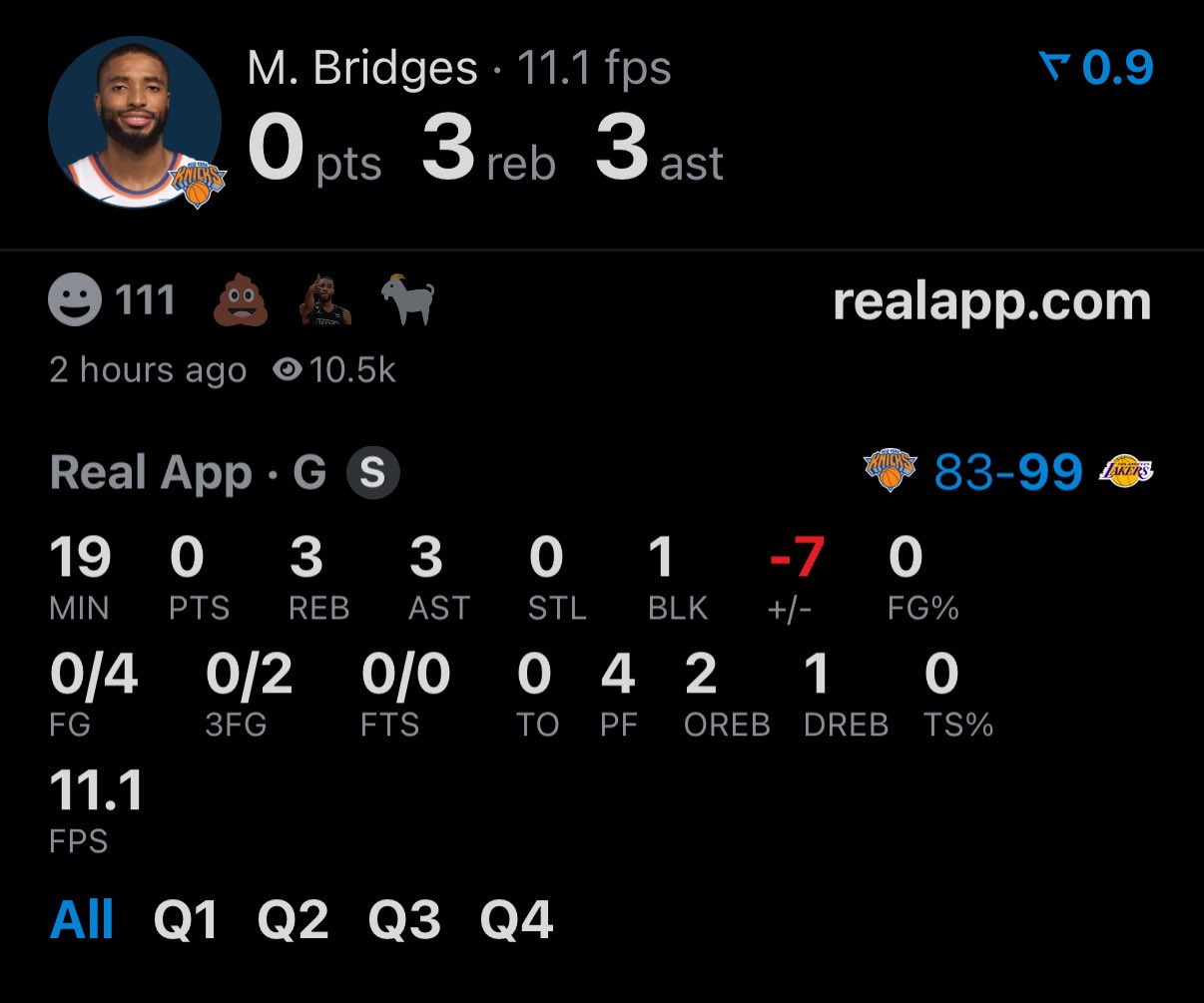Switch to Q4 stats
1204x1003 pixels.
point(516,920)
